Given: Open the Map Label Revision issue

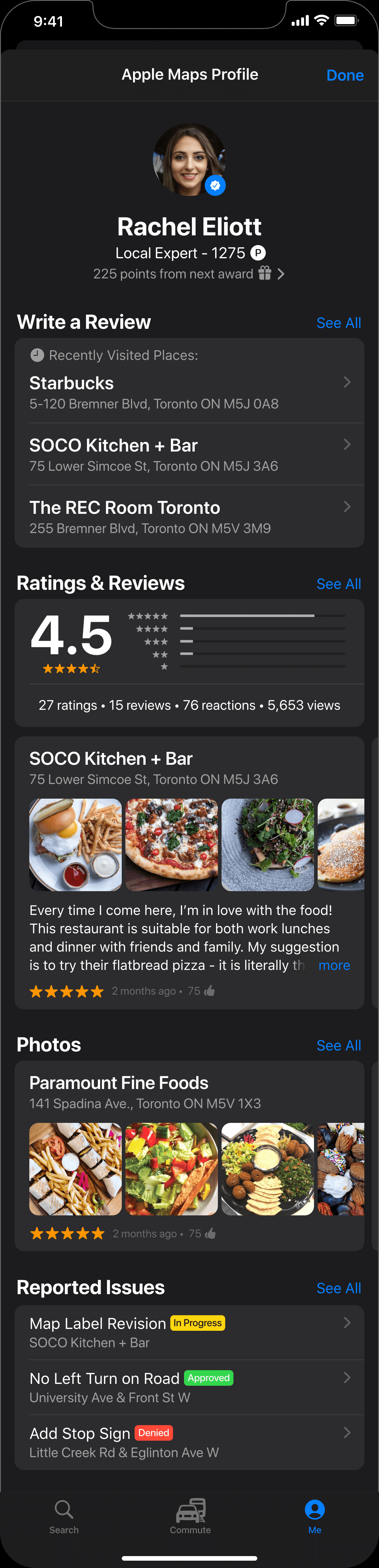Looking at the screenshot, I should 189,1332.
